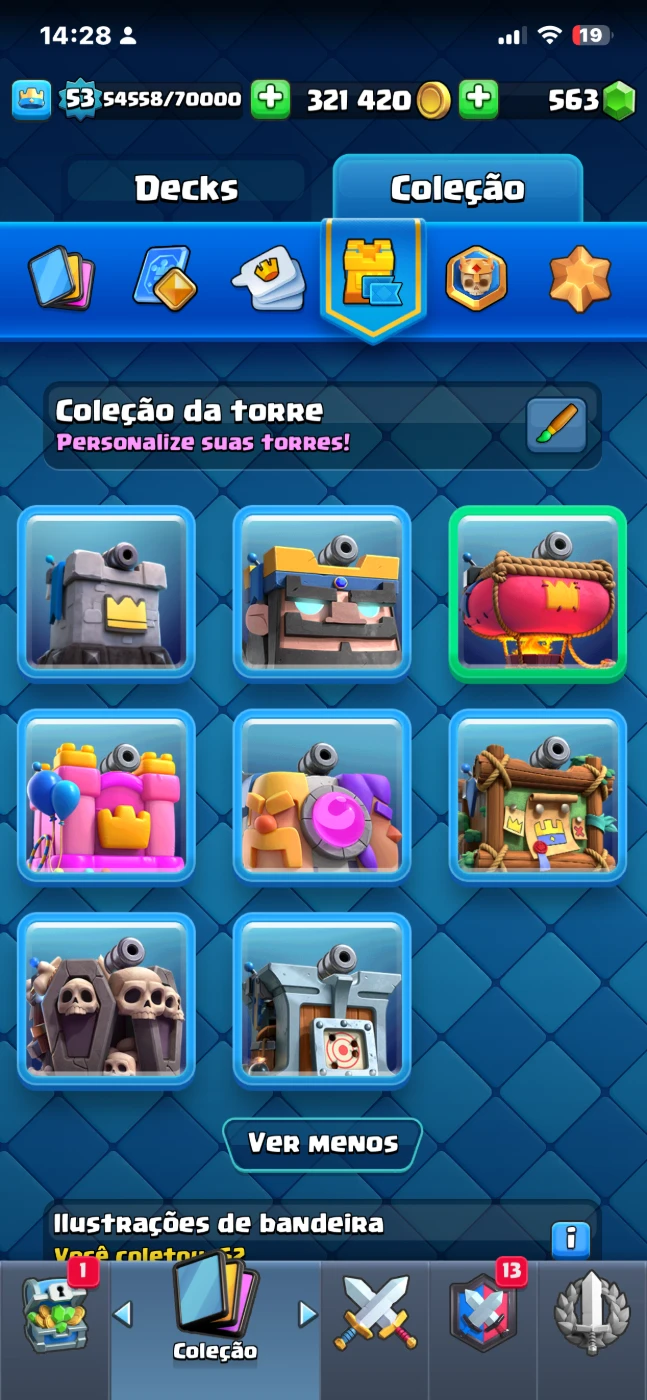Open the clan shield tab with 13 notifications
The image size is (647, 1400).
484,1318
